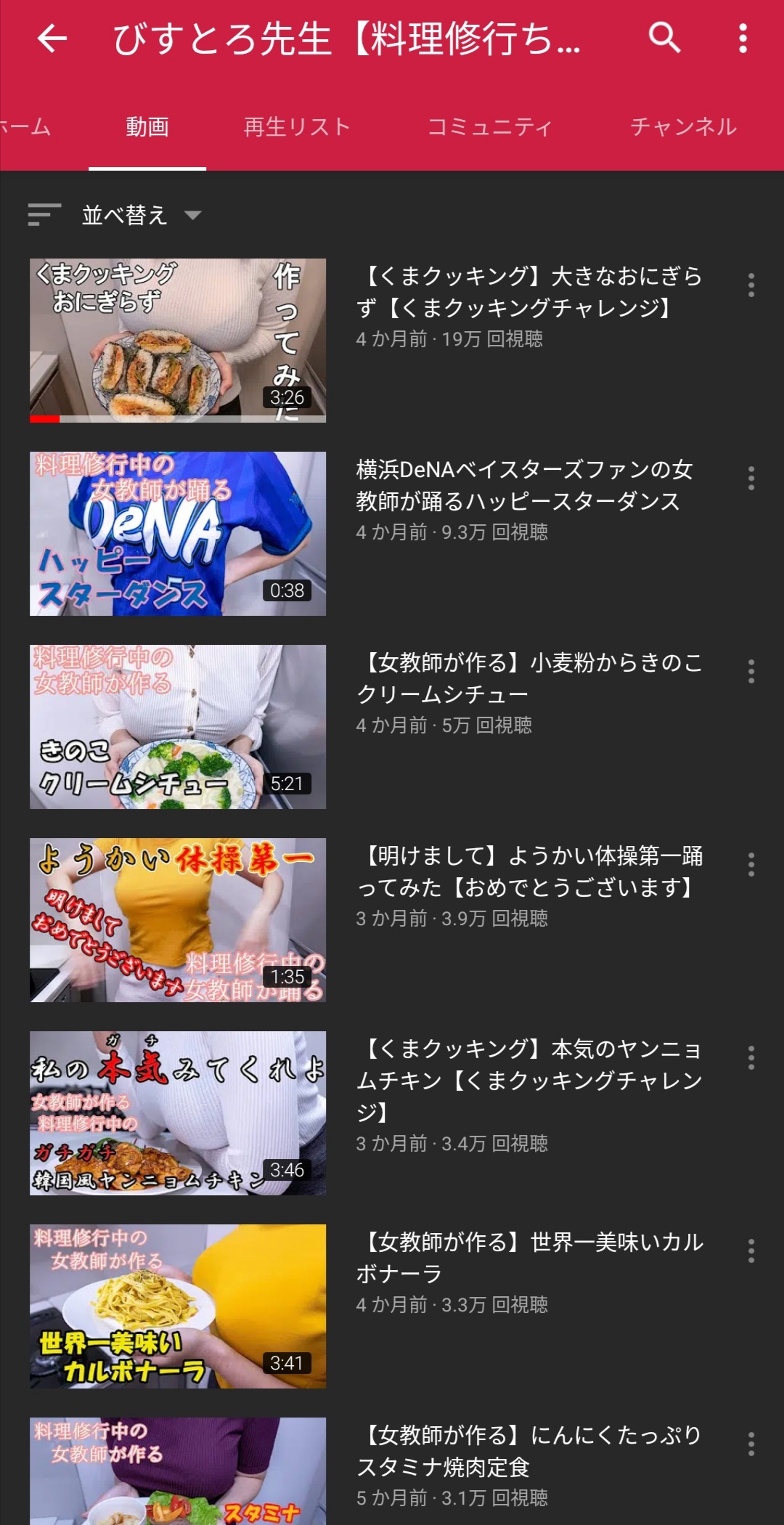This screenshot has width=784, height=1525.
Task: Open options for the おにぎらず video
Action: coord(751,285)
